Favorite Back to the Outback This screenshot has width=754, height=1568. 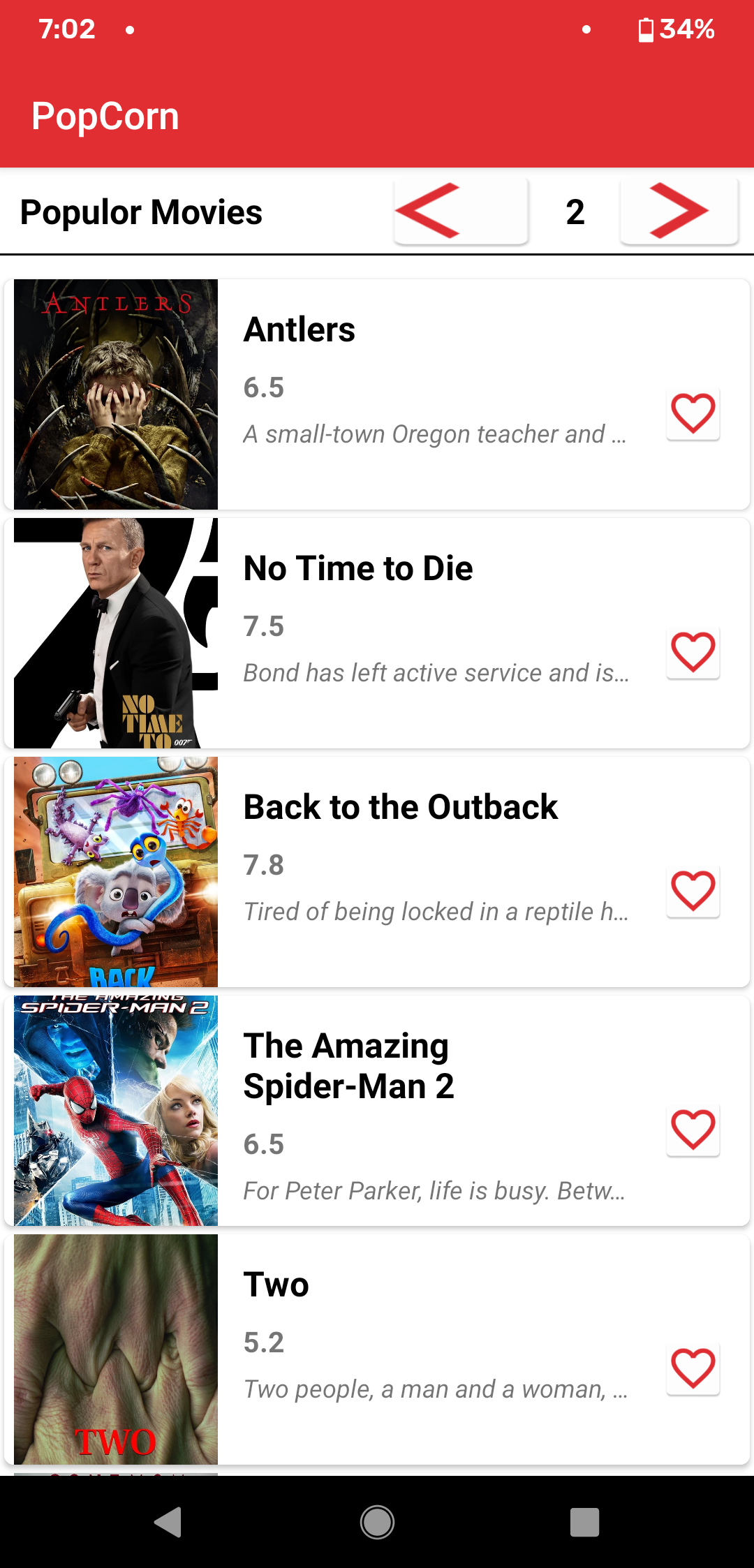(693, 891)
